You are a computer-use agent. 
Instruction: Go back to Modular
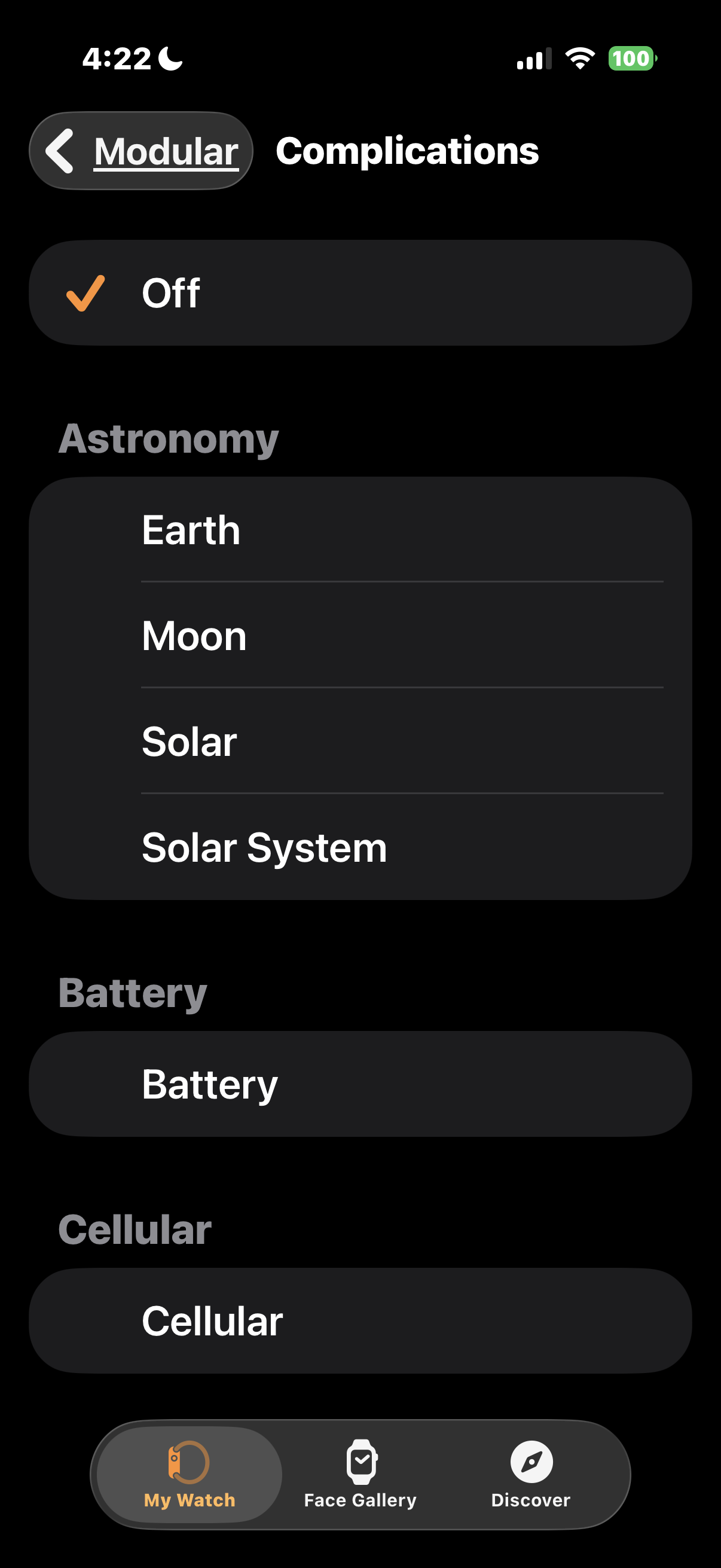tap(141, 151)
